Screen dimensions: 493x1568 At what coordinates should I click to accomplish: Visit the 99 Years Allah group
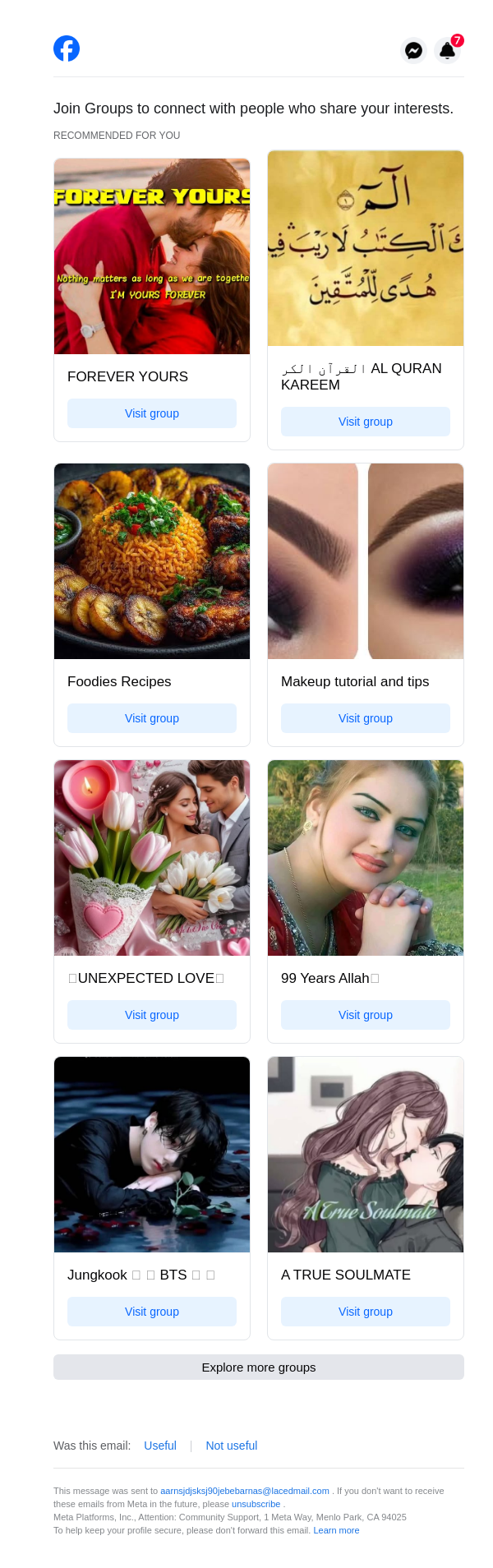[x=366, y=1015]
